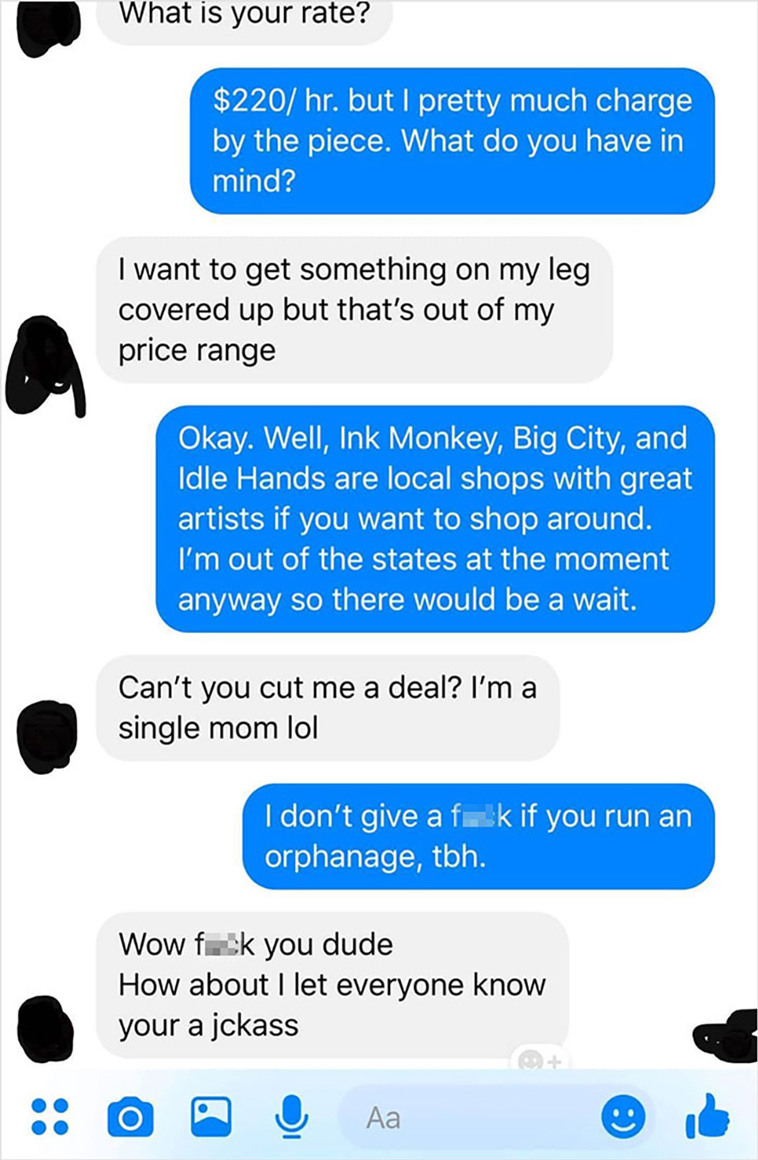Open the four-dot more actions menu

tap(50, 1116)
